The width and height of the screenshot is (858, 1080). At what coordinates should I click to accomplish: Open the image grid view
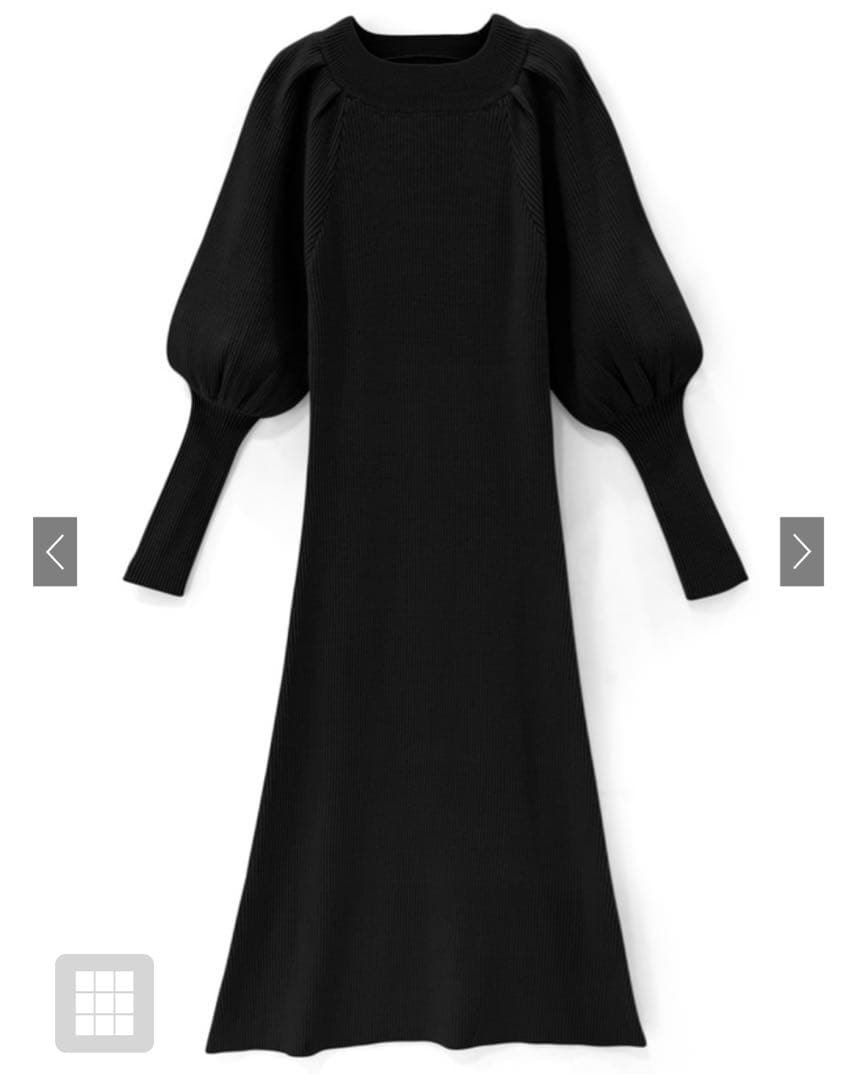point(104,1003)
